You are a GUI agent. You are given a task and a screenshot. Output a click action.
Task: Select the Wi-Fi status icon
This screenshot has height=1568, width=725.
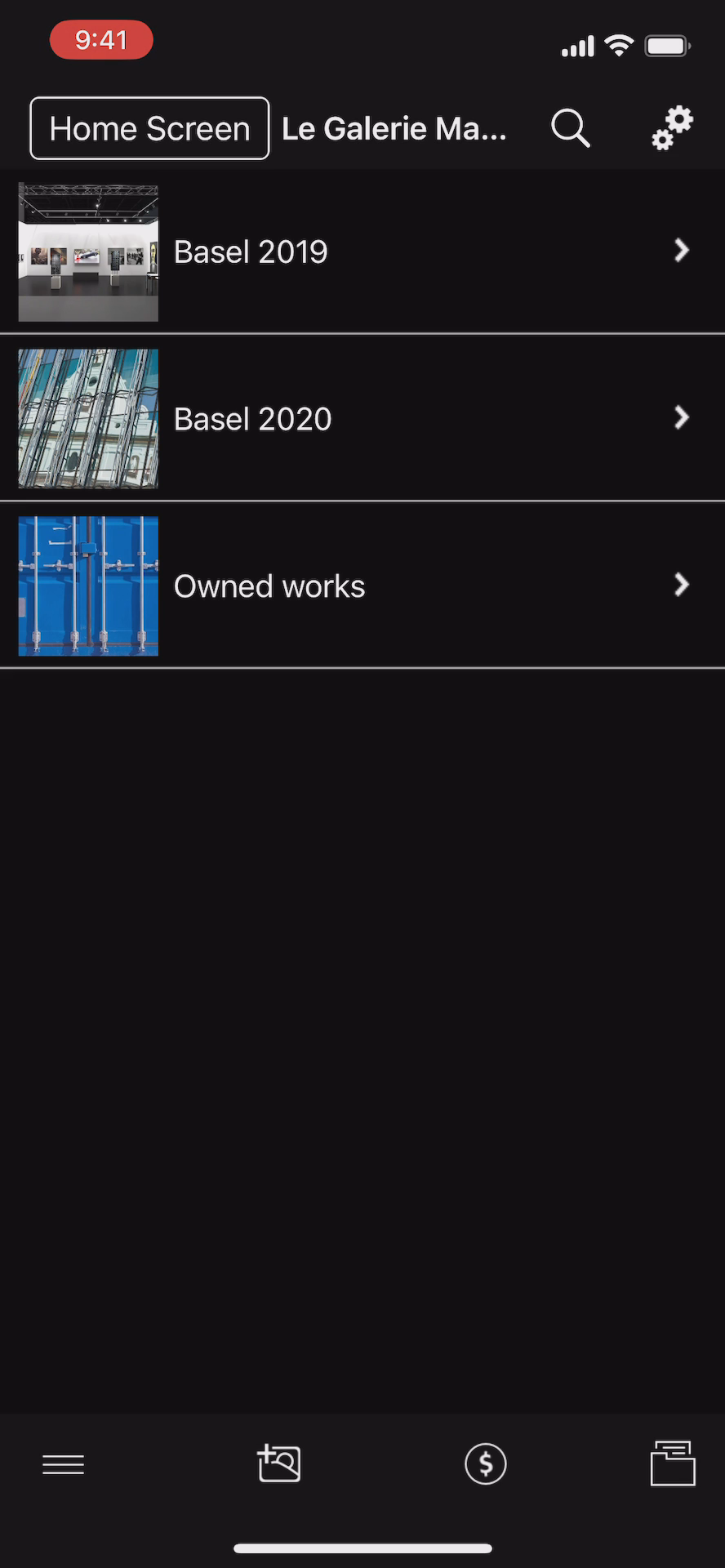tap(619, 45)
